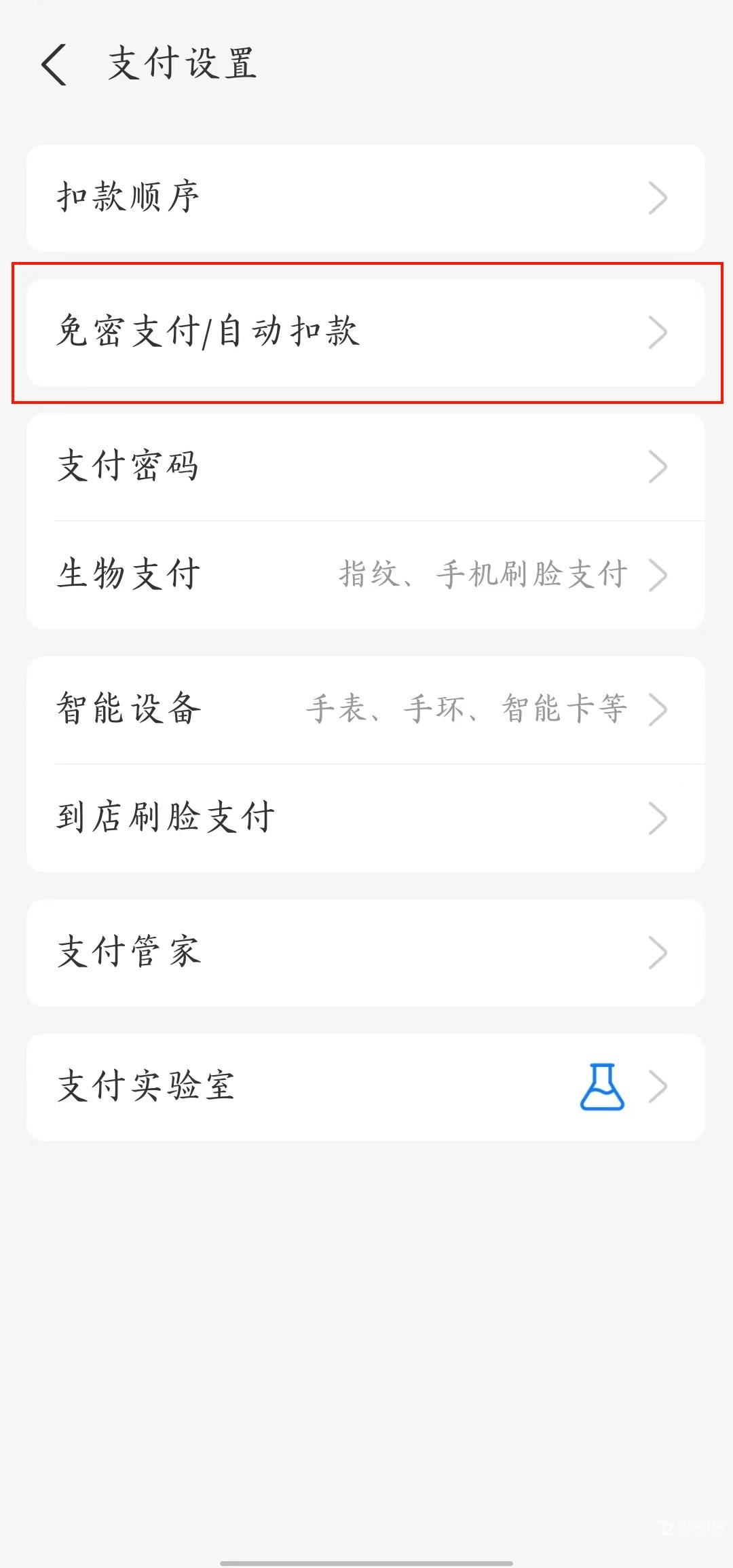Enter 支付实验室
Screen dimensions: 733x1568
click(365, 1086)
